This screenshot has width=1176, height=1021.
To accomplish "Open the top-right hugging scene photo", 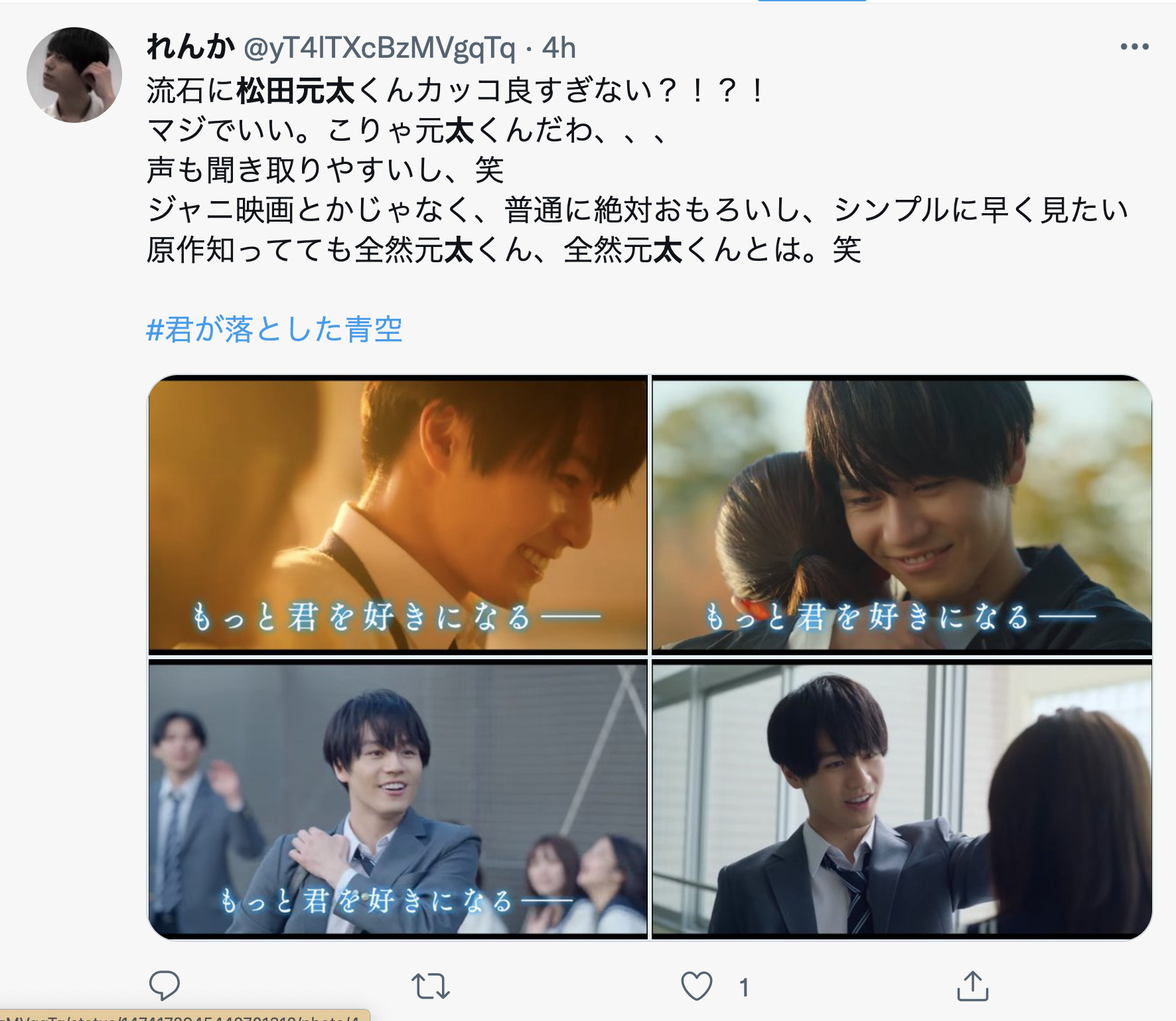I will click(x=901, y=514).
